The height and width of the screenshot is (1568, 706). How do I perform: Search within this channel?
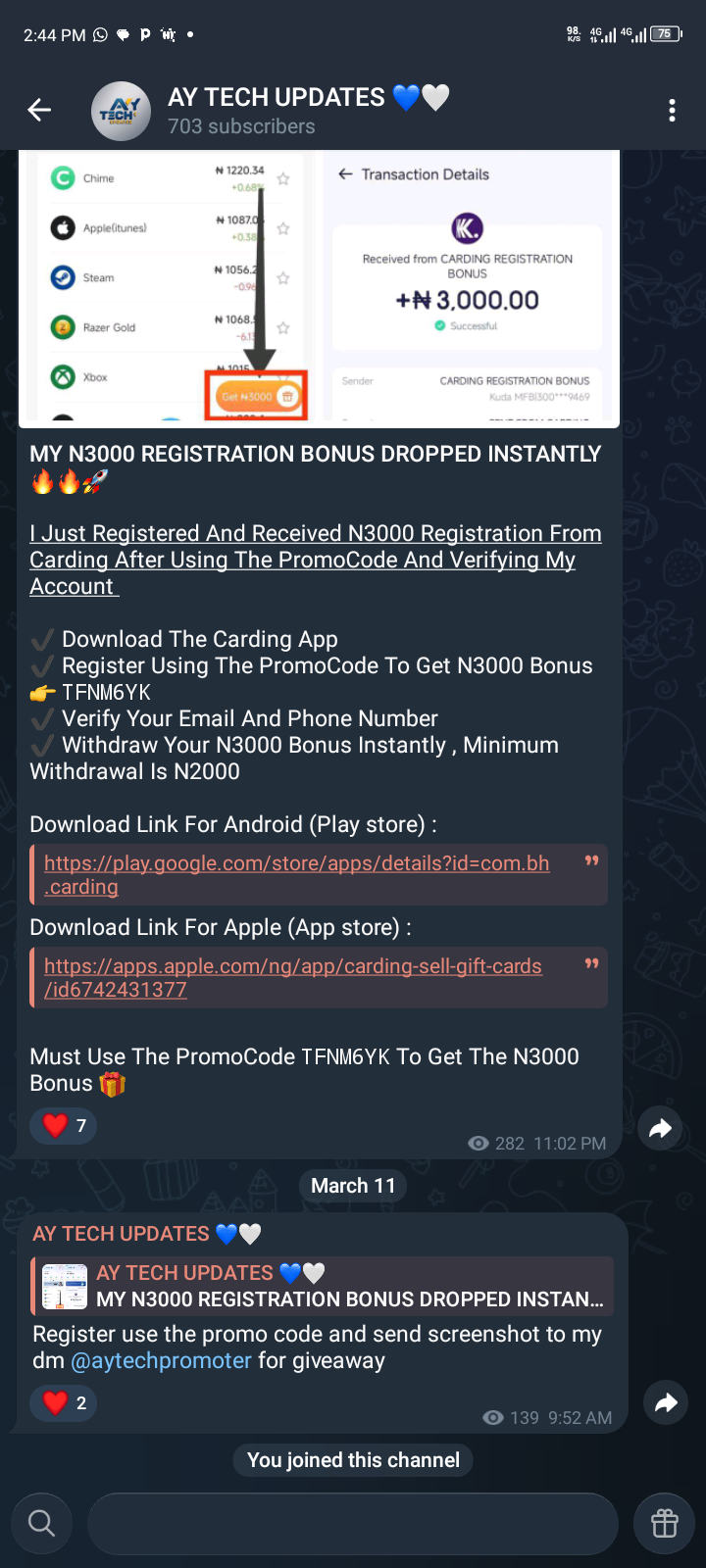pos(41,1523)
